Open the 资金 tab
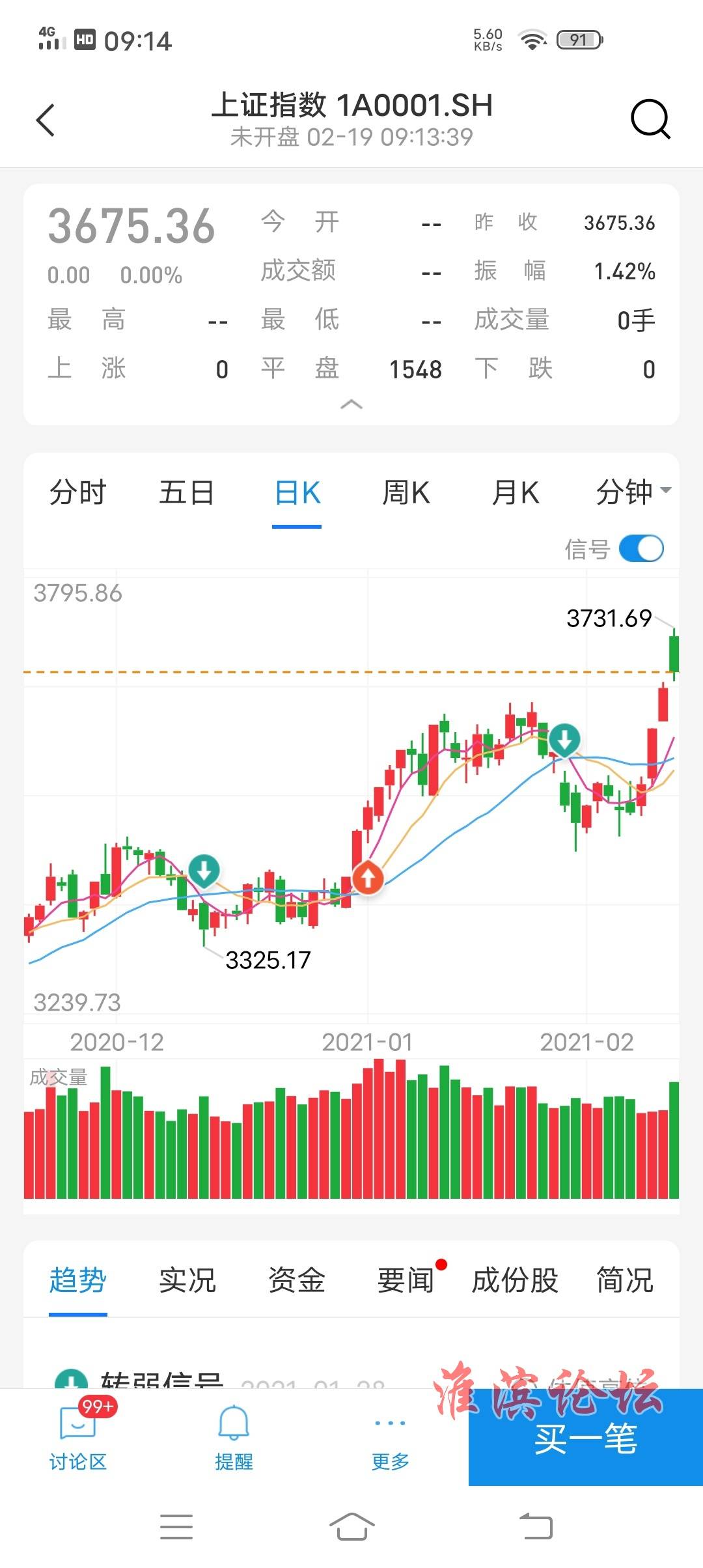This screenshot has width=703, height=1568. 297,1280
